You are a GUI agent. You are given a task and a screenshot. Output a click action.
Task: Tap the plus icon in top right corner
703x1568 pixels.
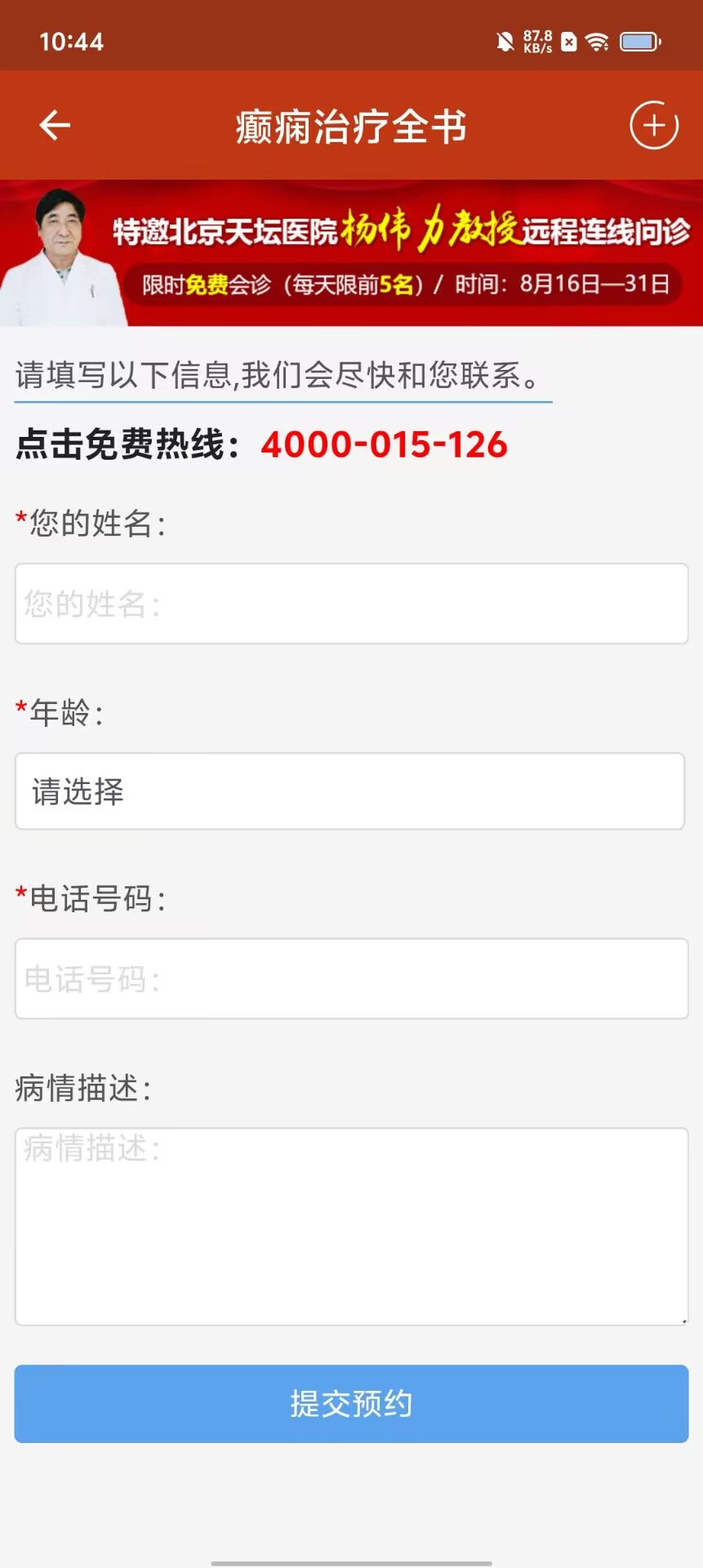click(652, 124)
